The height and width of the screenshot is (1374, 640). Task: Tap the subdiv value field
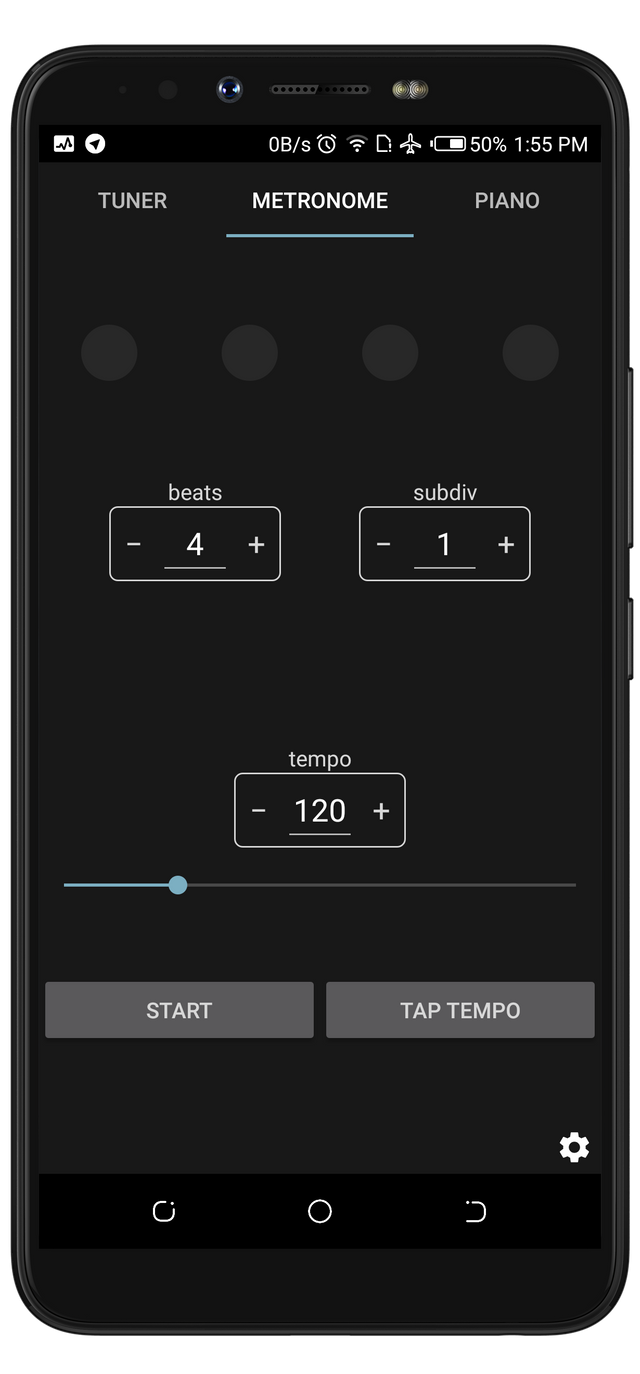[x=444, y=544]
